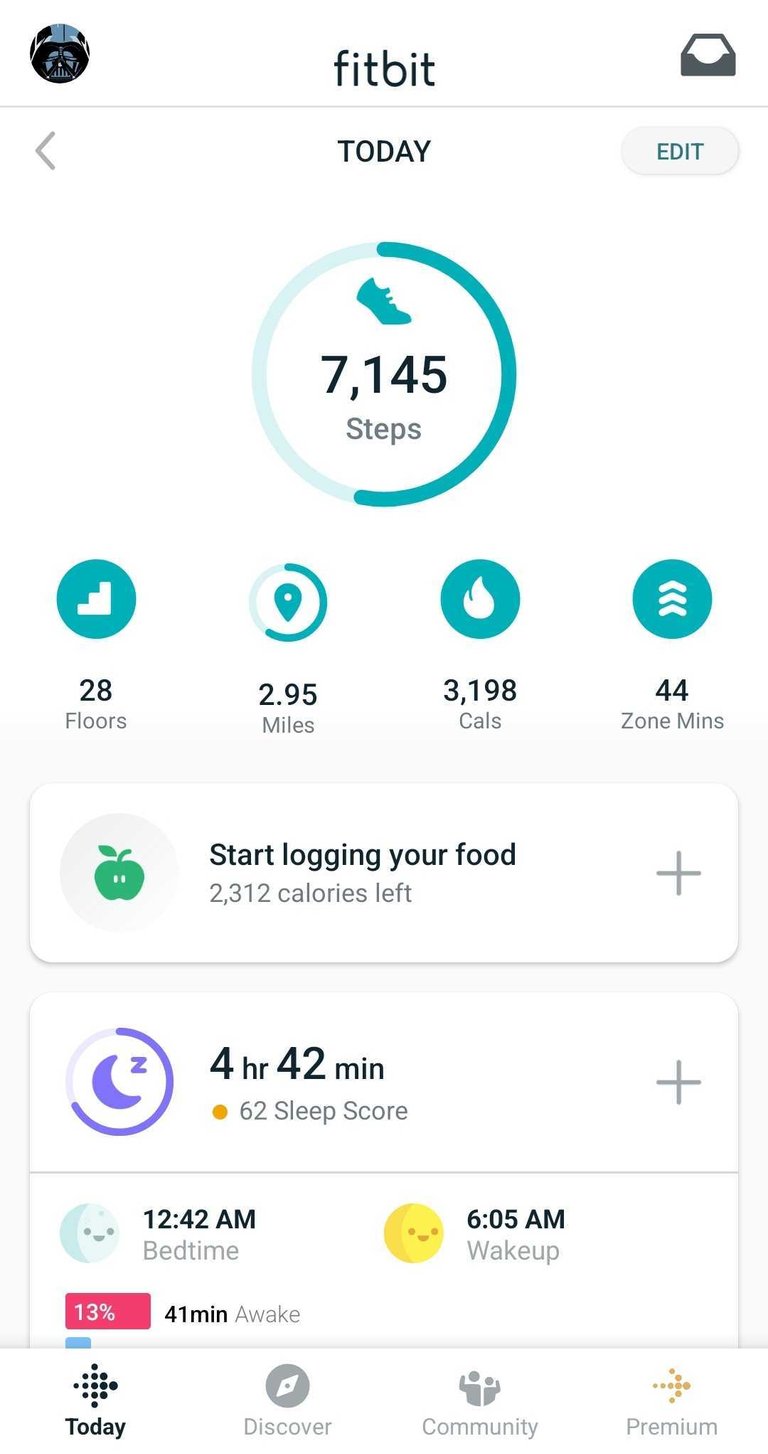Add a sleep log with plus icon

(x=678, y=1082)
